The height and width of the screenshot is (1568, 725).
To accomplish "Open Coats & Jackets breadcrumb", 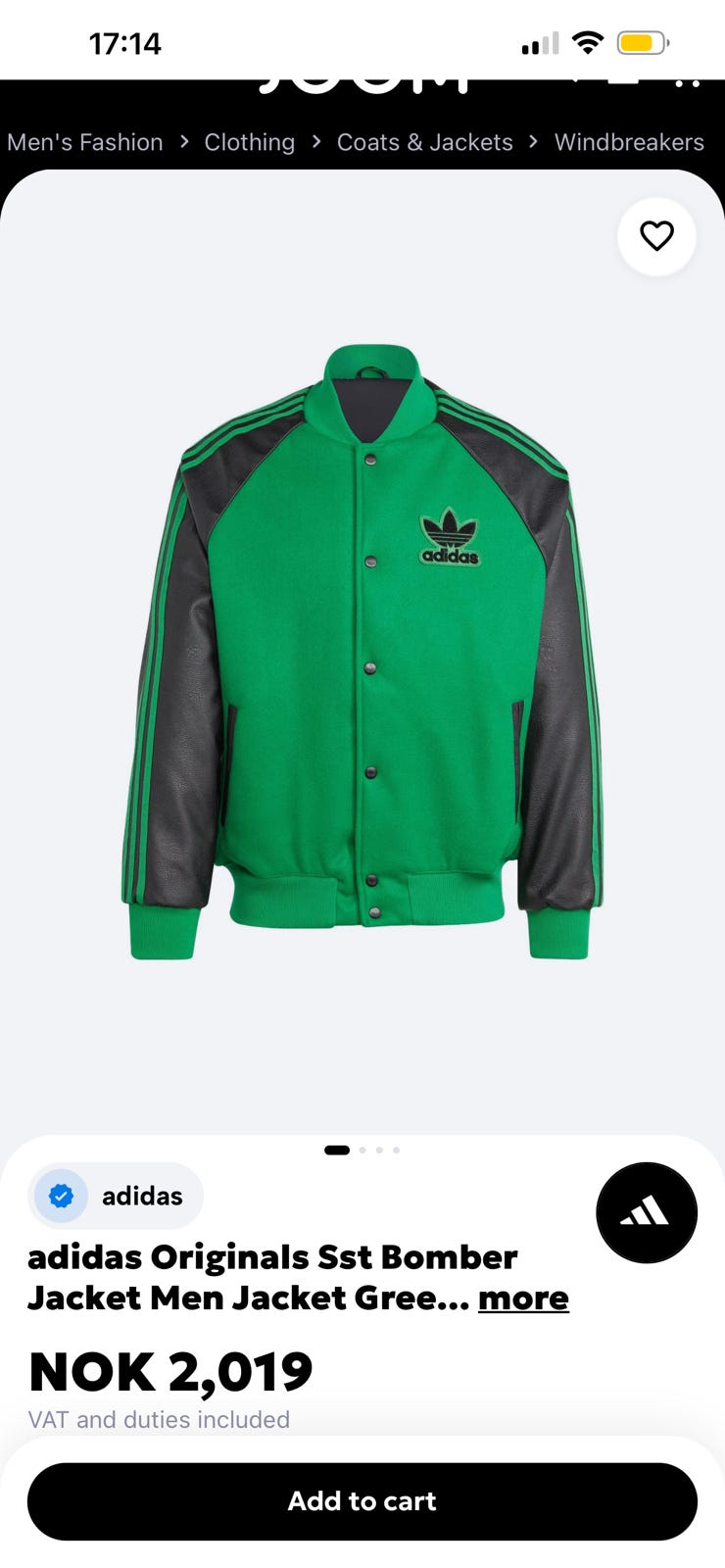I will tap(424, 142).
